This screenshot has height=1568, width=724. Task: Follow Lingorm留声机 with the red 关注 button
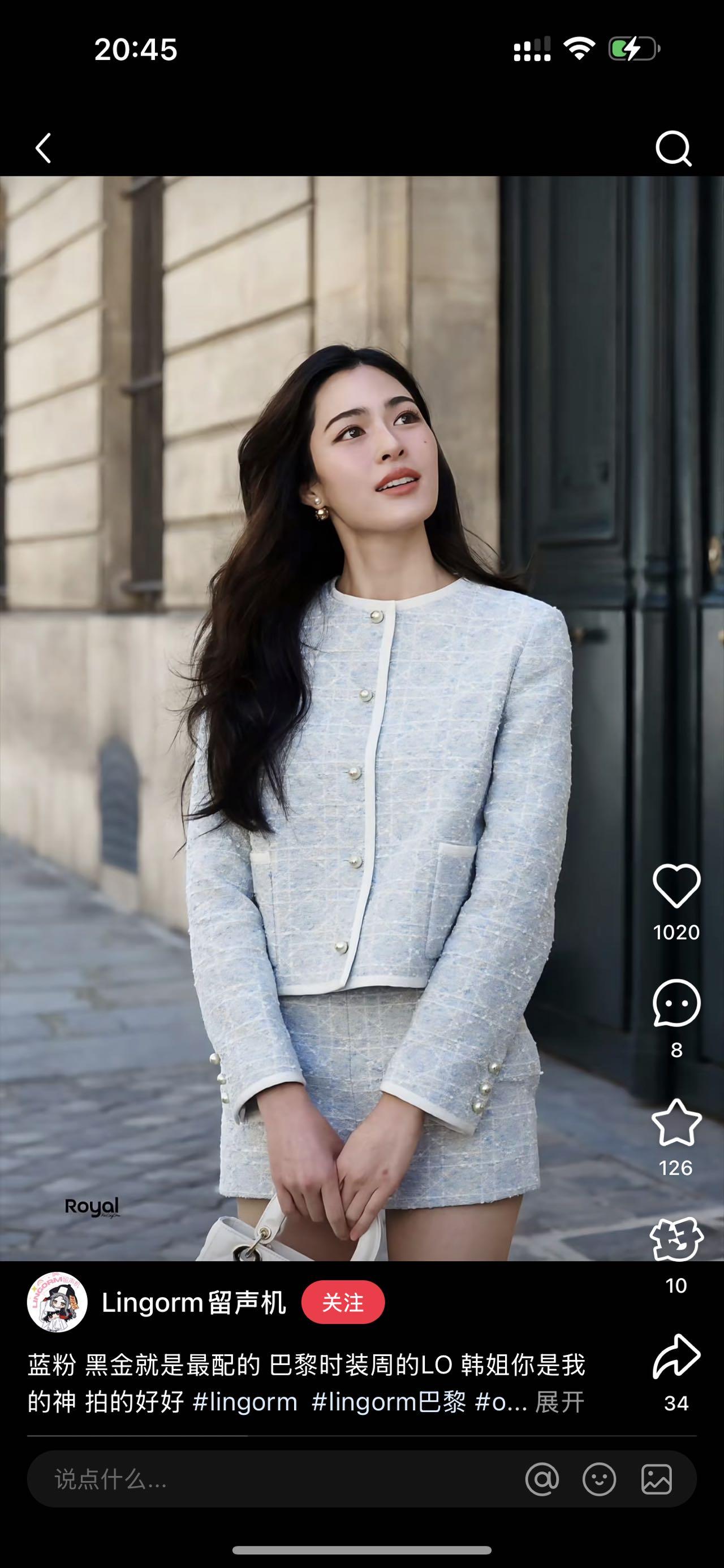click(343, 1302)
